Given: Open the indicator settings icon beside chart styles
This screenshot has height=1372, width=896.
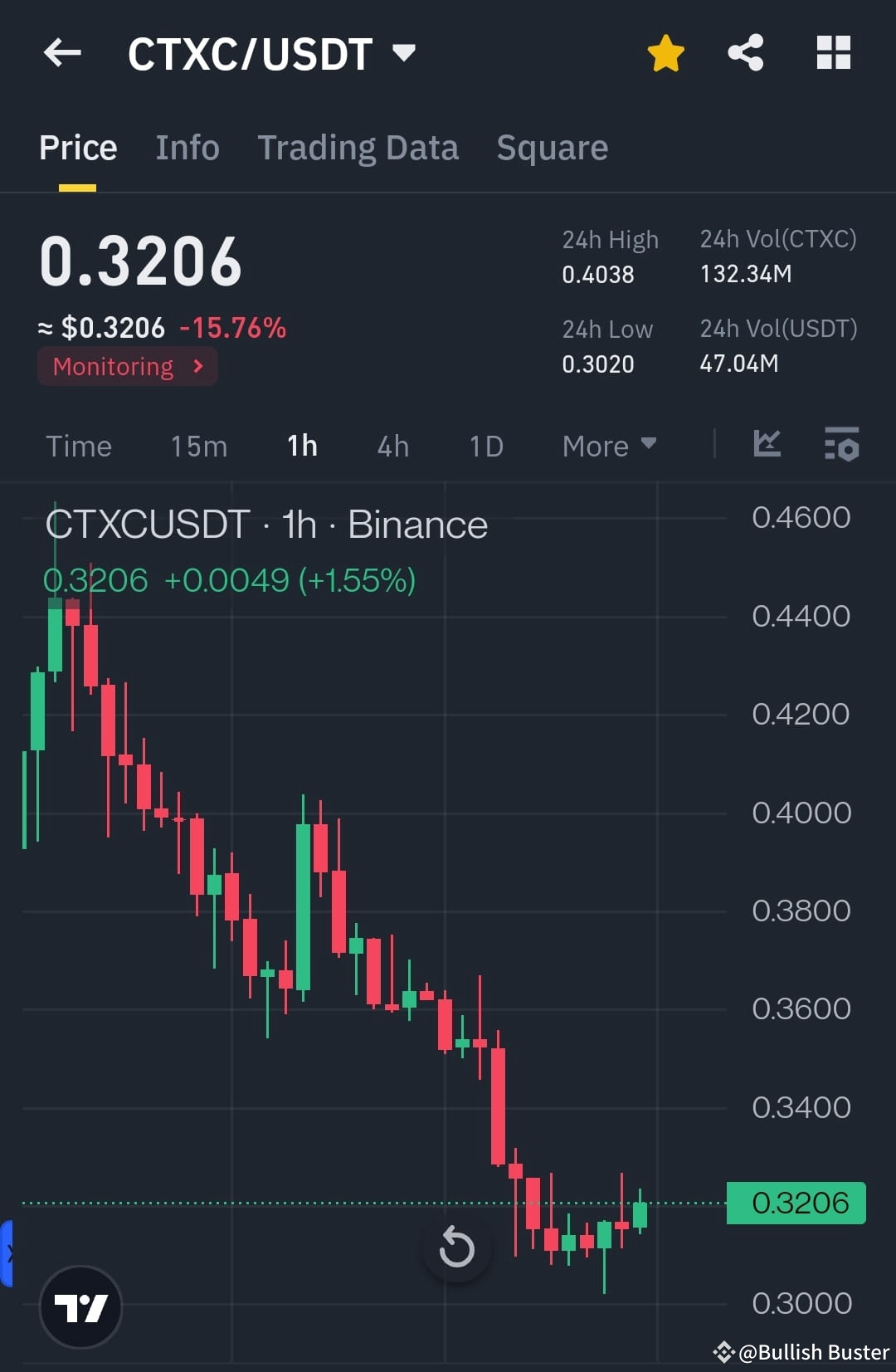Looking at the screenshot, I should tap(841, 446).
